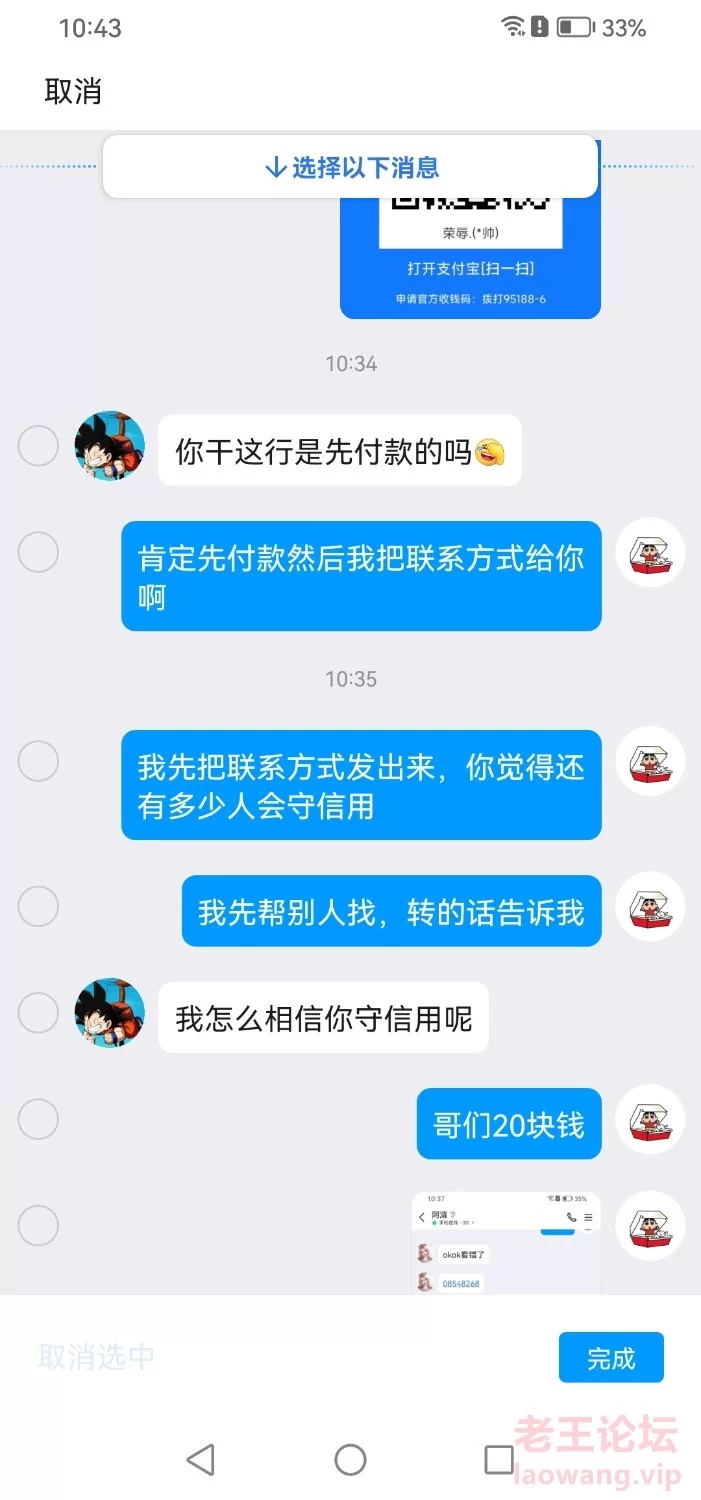
Task: Go back with system navigation triangle
Action: [201, 1459]
